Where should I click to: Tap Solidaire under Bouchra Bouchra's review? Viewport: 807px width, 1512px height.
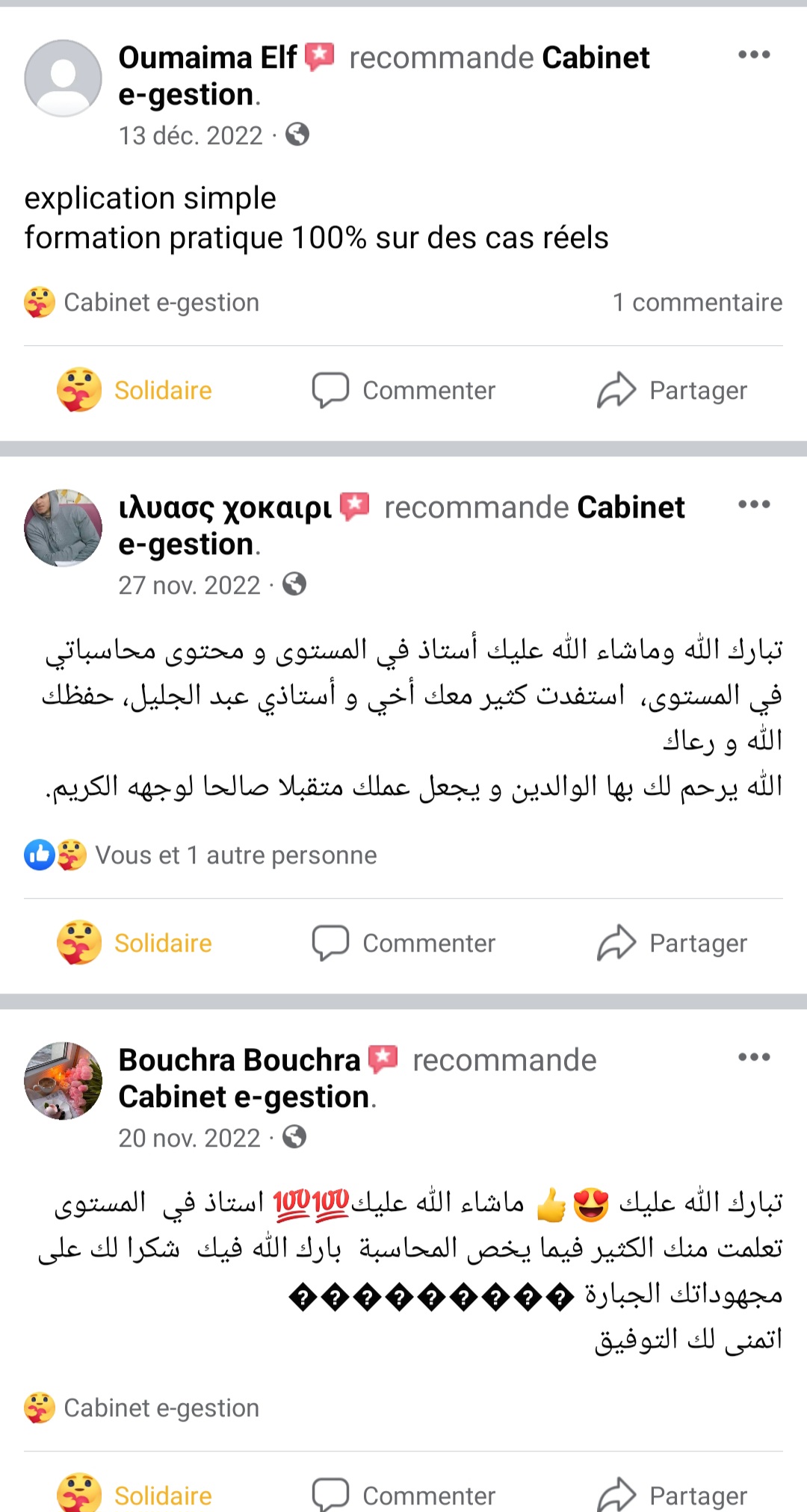[135, 1494]
